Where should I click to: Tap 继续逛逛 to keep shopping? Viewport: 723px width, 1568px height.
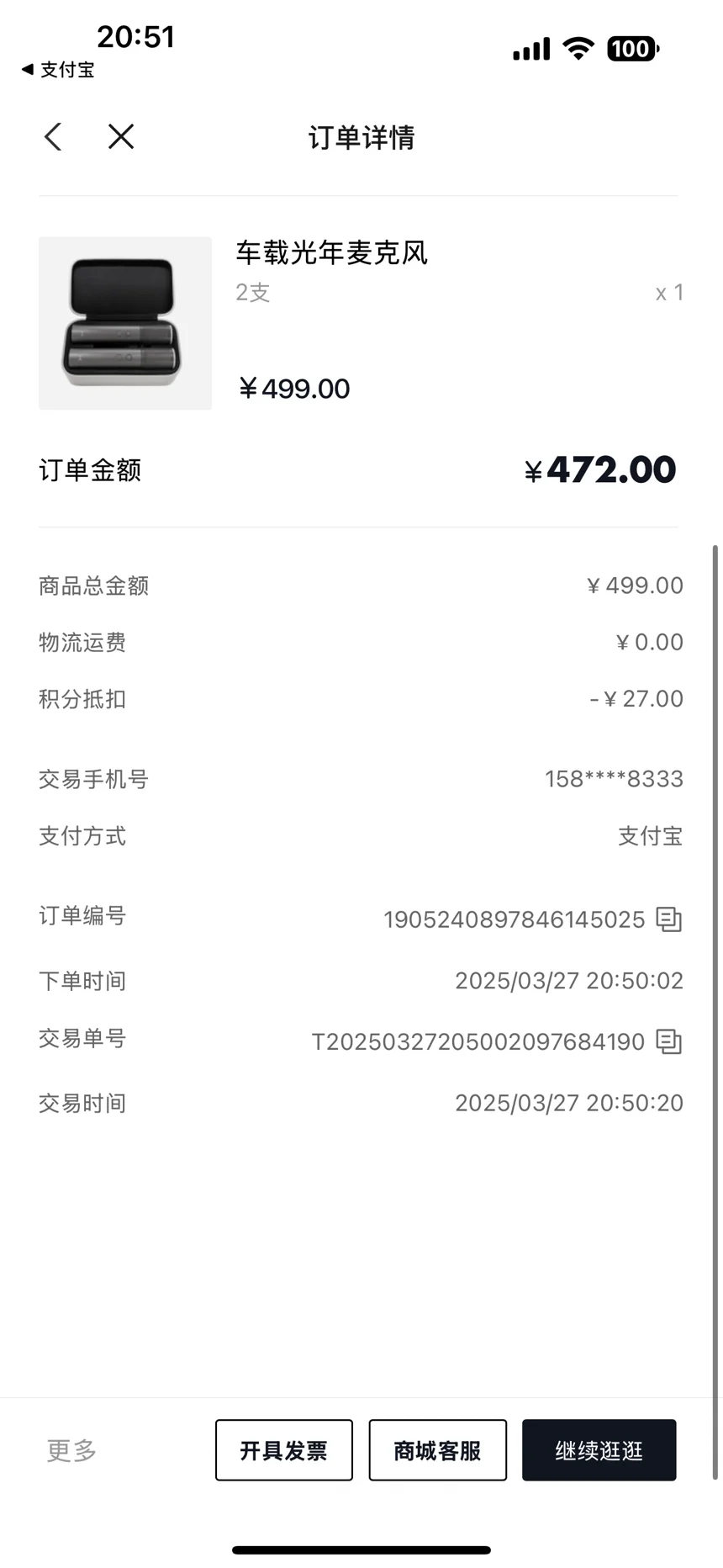[x=599, y=1450]
